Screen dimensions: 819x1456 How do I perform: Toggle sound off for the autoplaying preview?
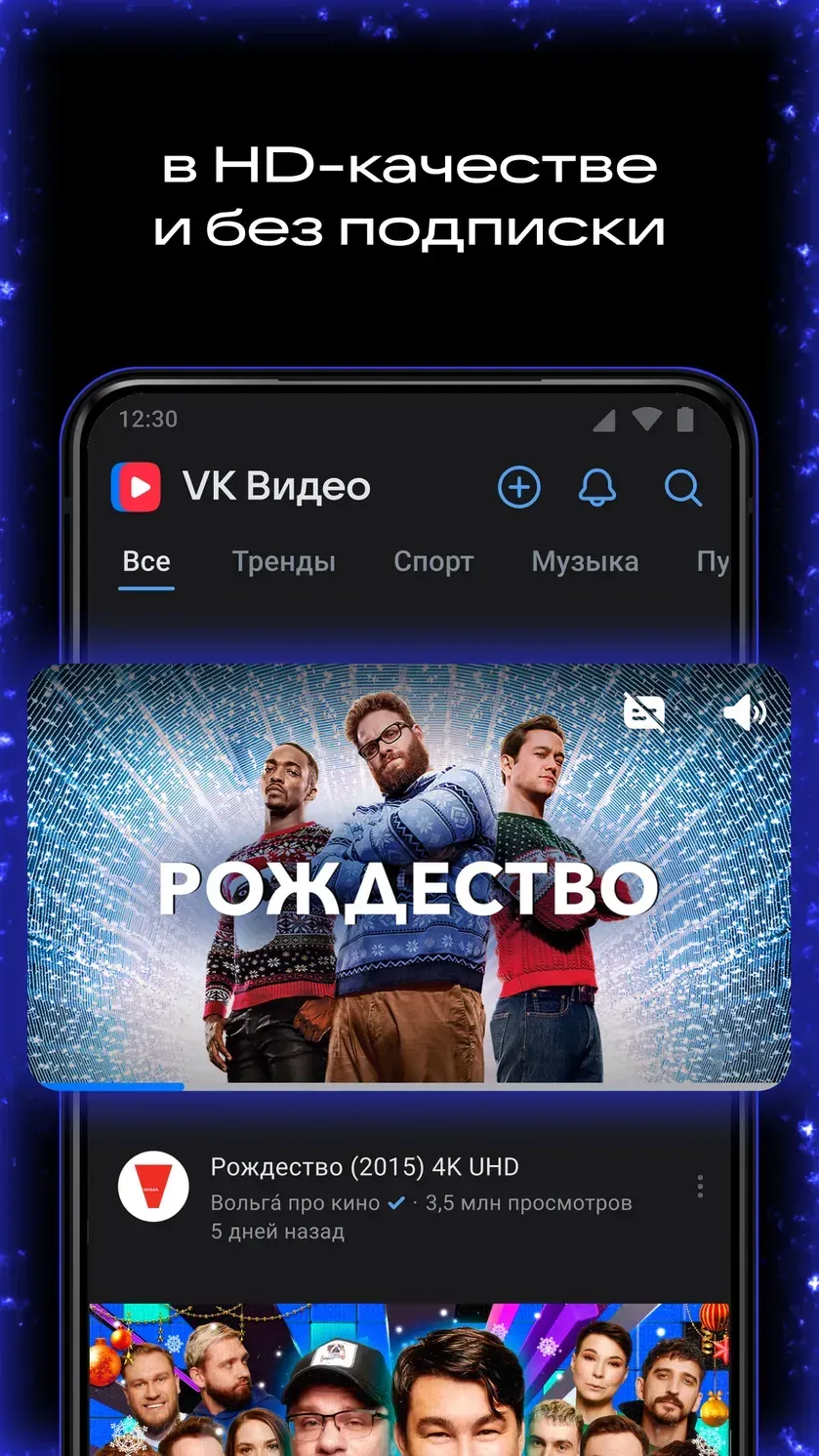coord(745,712)
